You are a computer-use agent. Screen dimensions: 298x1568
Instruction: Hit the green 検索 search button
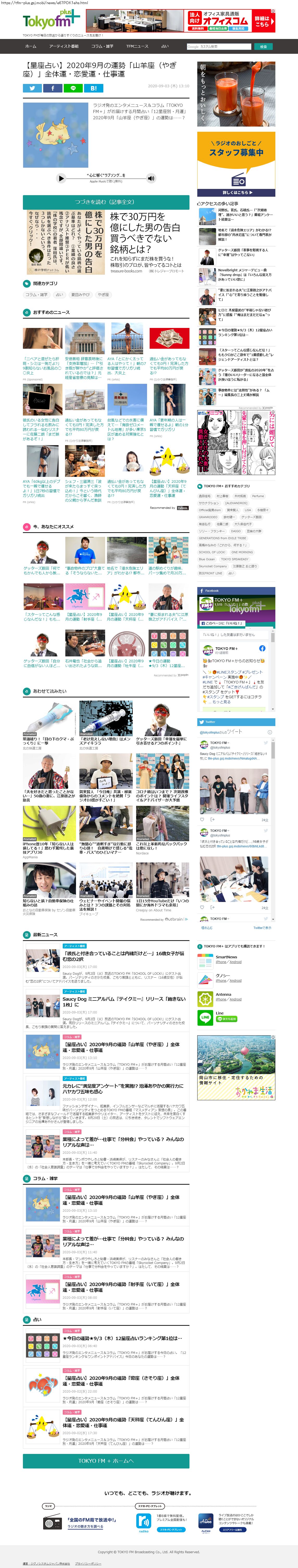click(x=263, y=47)
